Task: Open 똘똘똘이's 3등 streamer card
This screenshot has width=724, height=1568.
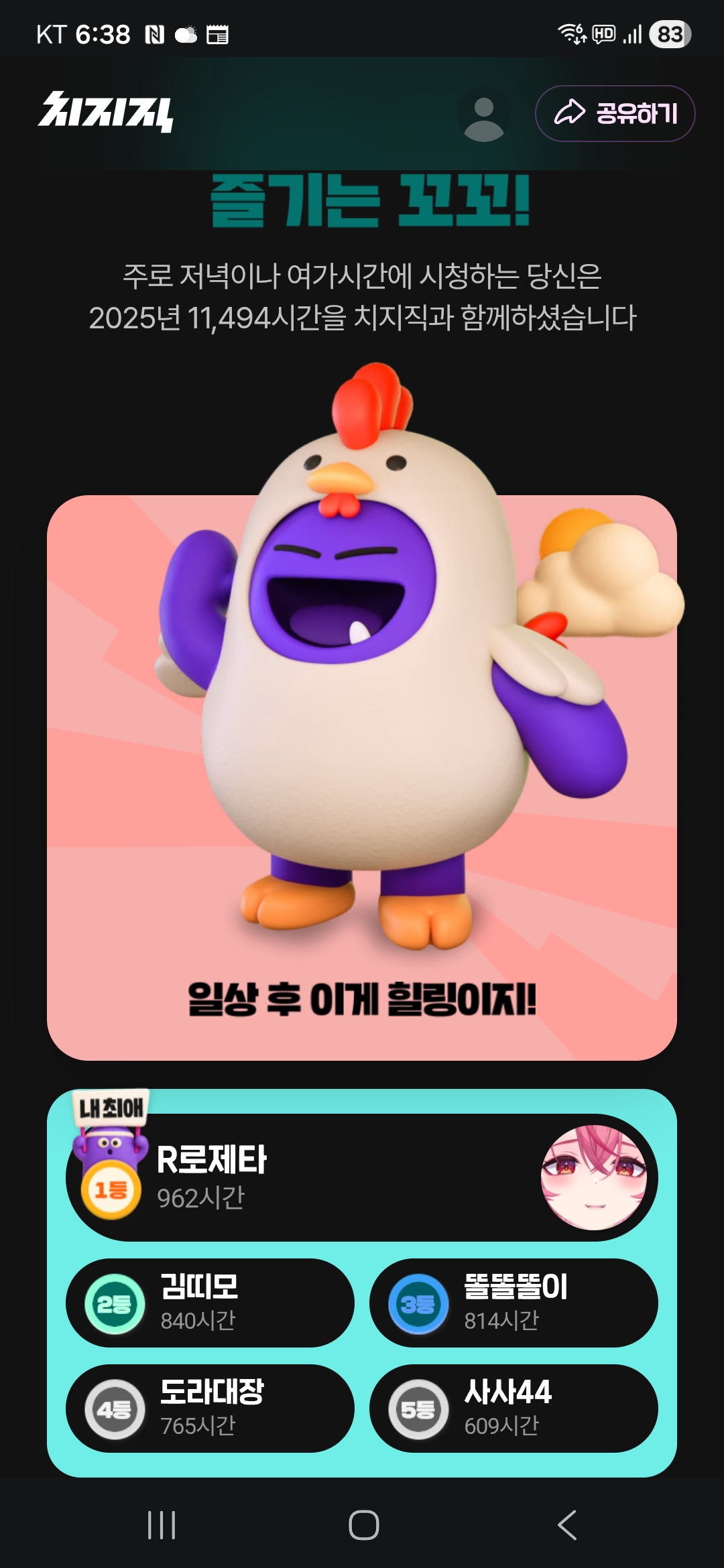Action: tap(514, 1303)
